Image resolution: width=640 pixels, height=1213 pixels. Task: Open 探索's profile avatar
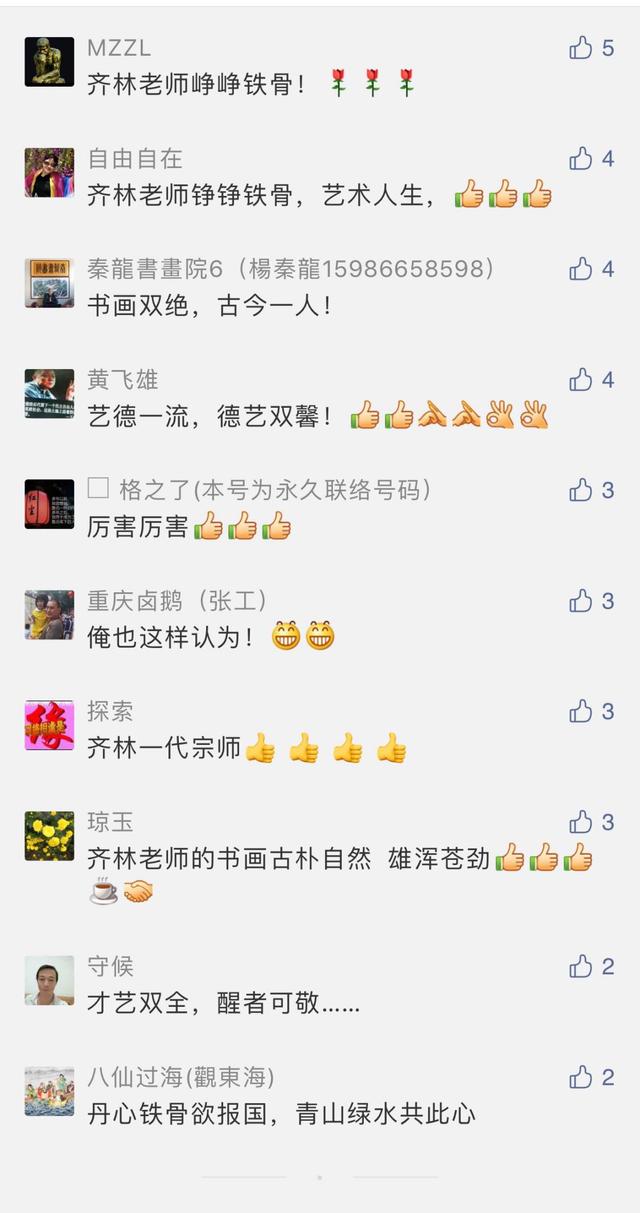pyautogui.click(x=49, y=726)
